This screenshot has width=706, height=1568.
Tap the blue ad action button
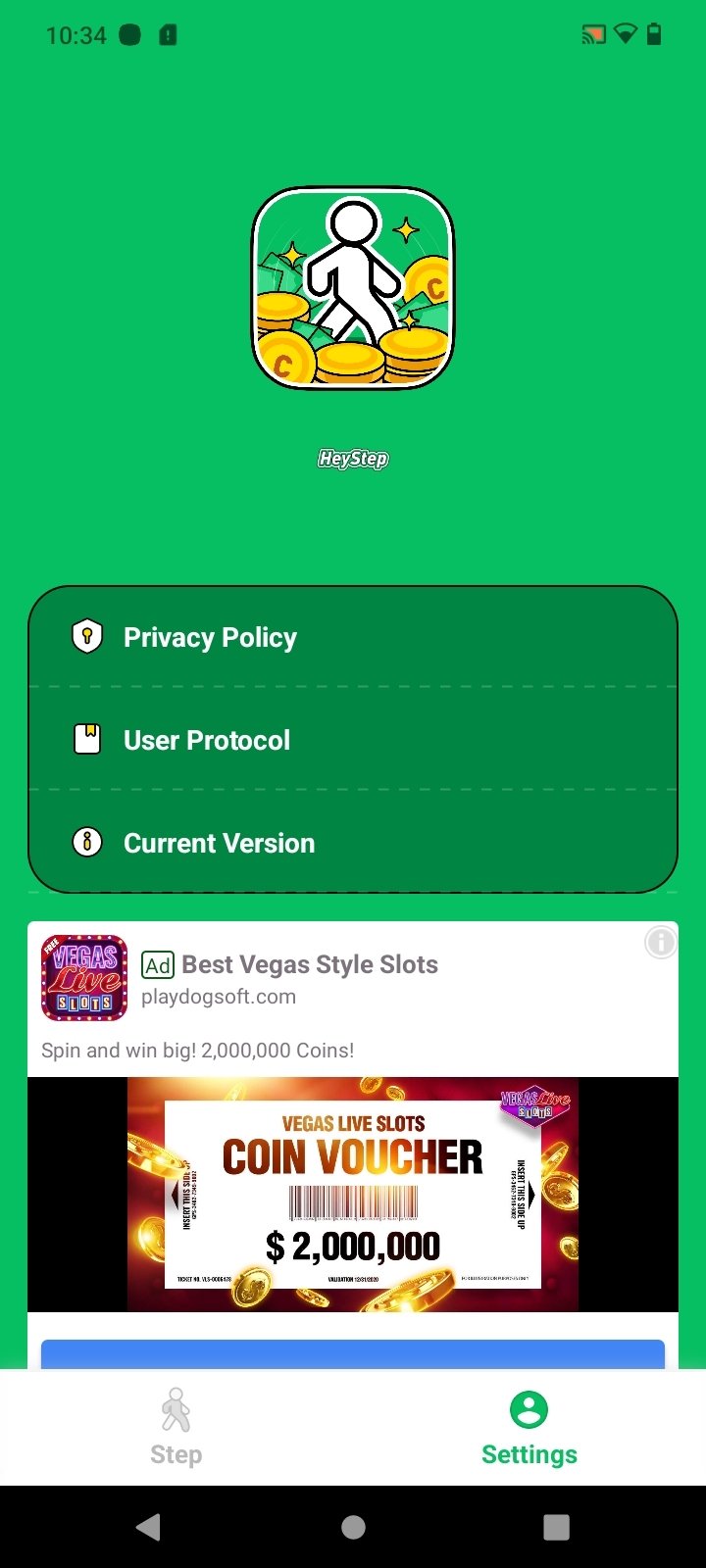[x=353, y=1354]
